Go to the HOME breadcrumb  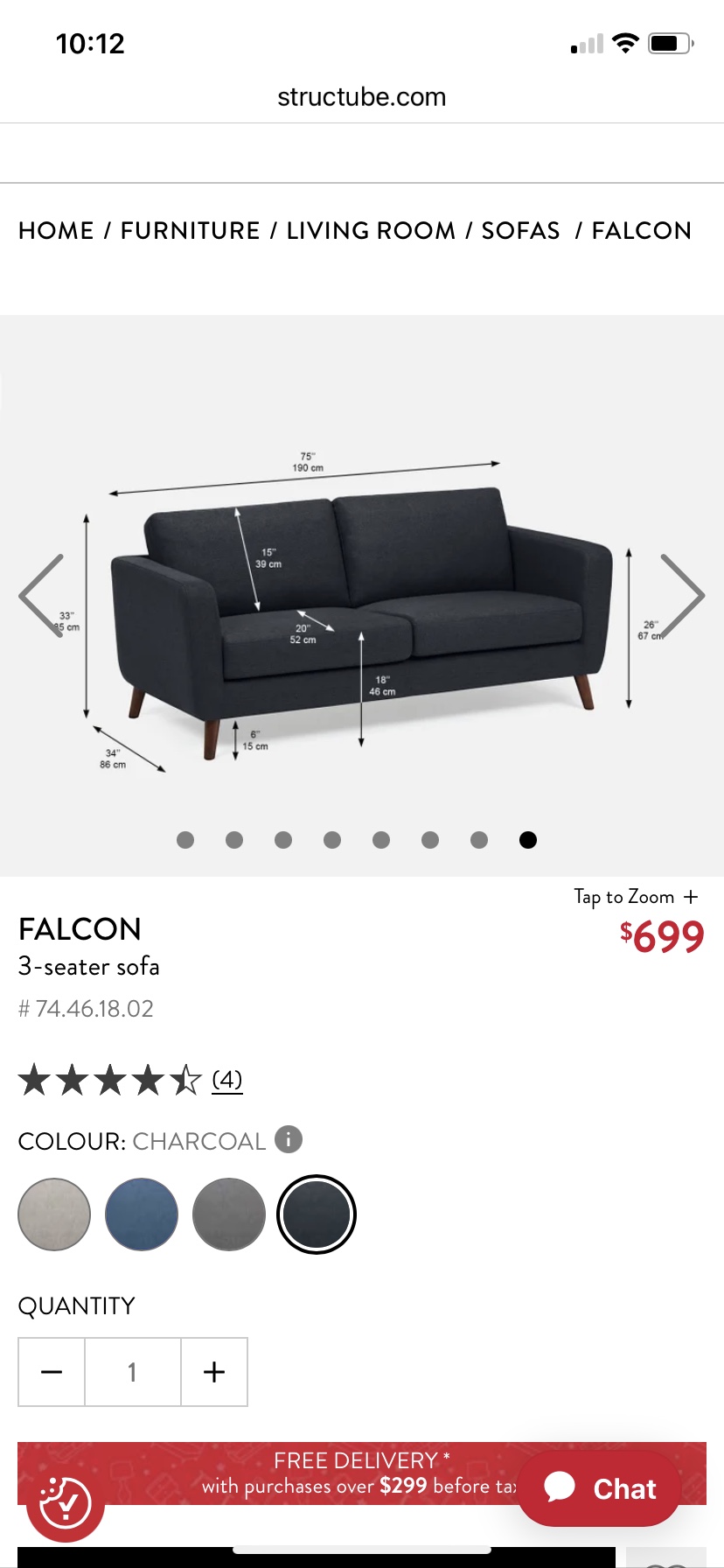click(56, 231)
